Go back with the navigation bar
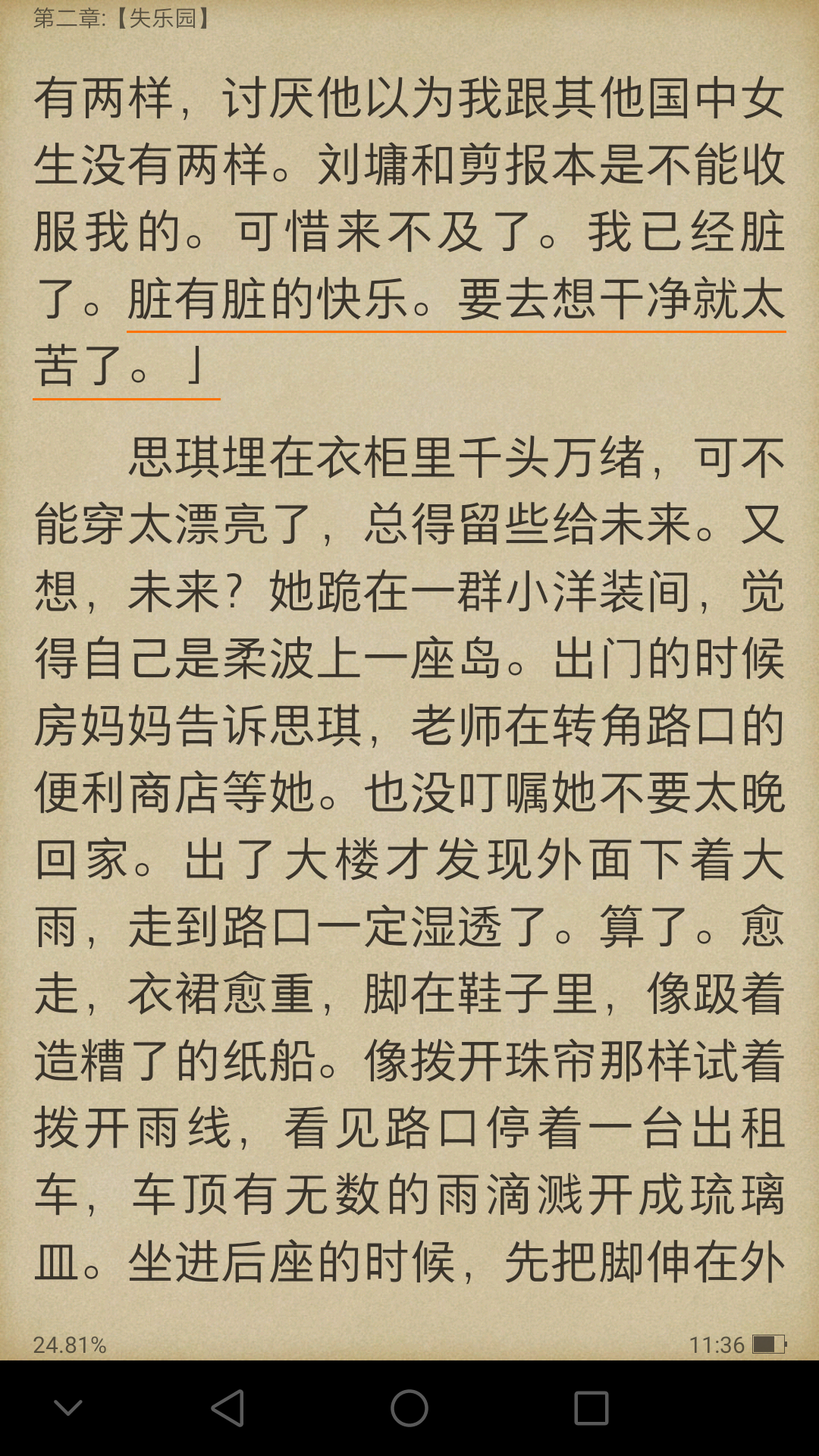 (227, 1408)
